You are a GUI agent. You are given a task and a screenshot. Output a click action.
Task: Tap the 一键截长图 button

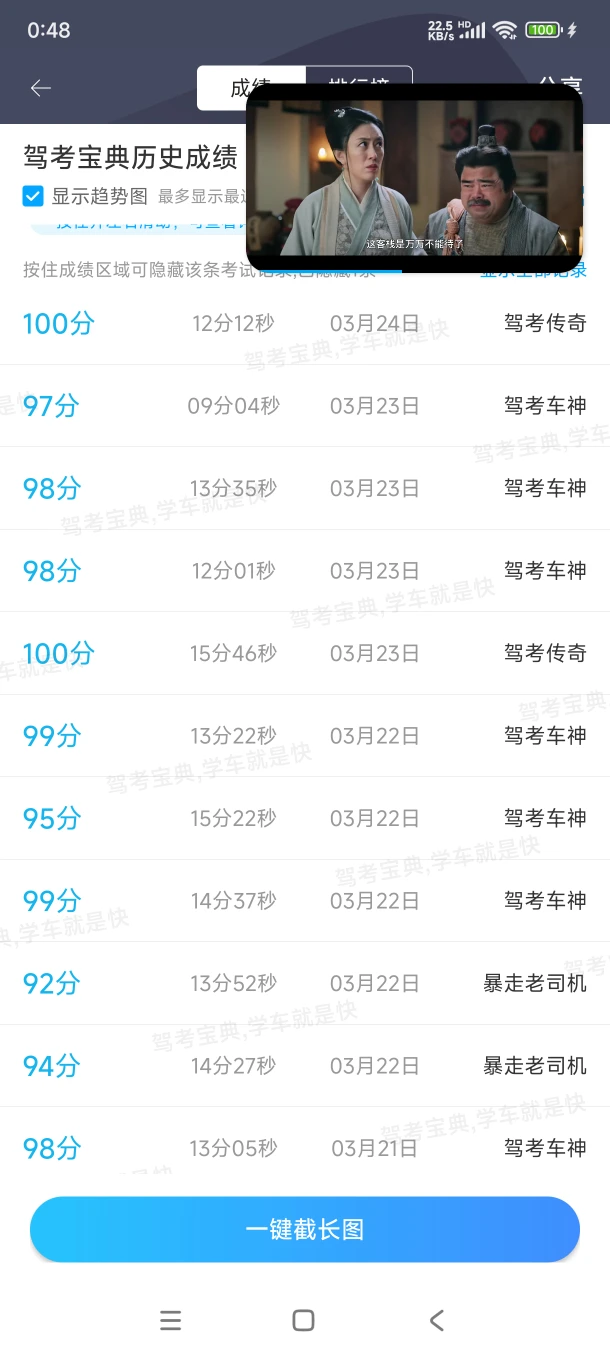pos(305,1229)
